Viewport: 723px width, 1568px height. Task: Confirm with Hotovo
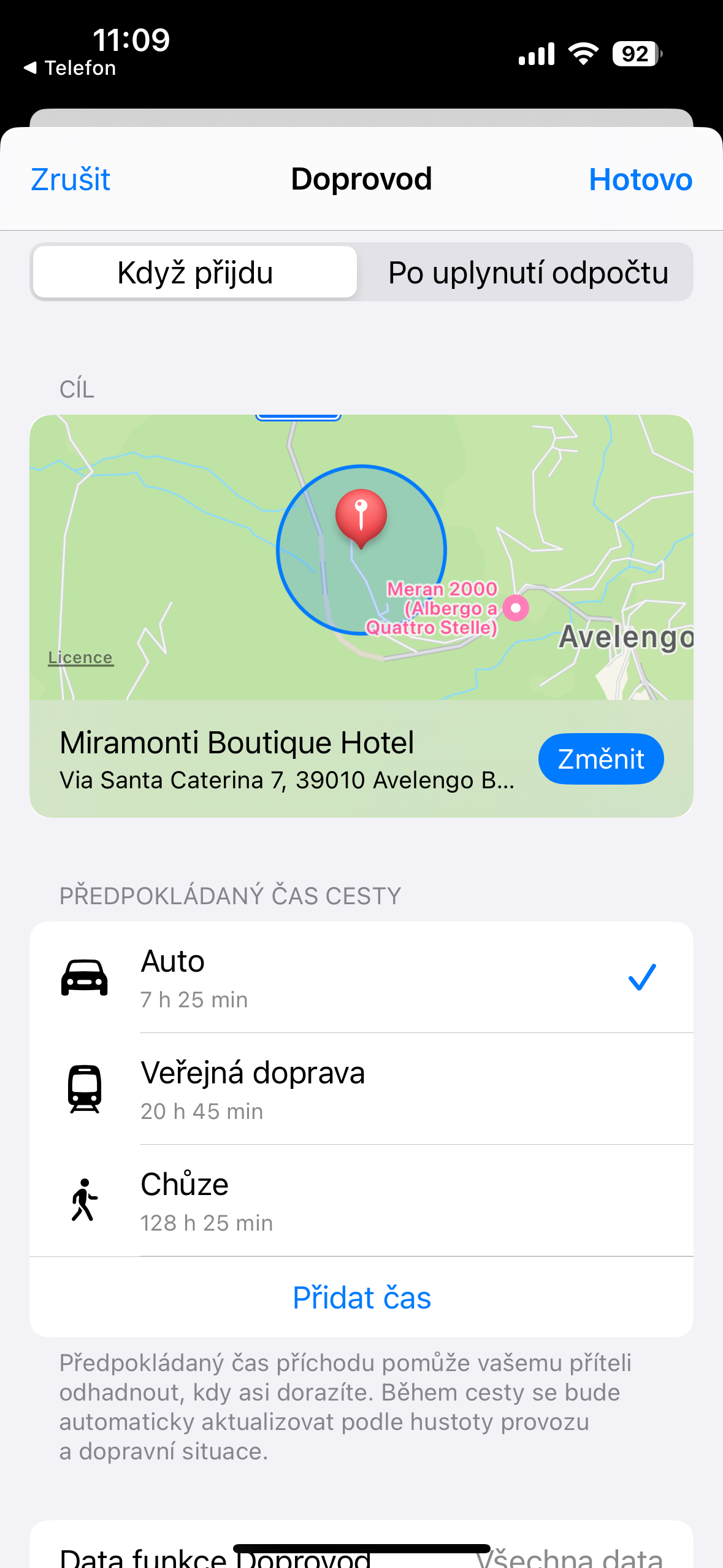tap(640, 180)
